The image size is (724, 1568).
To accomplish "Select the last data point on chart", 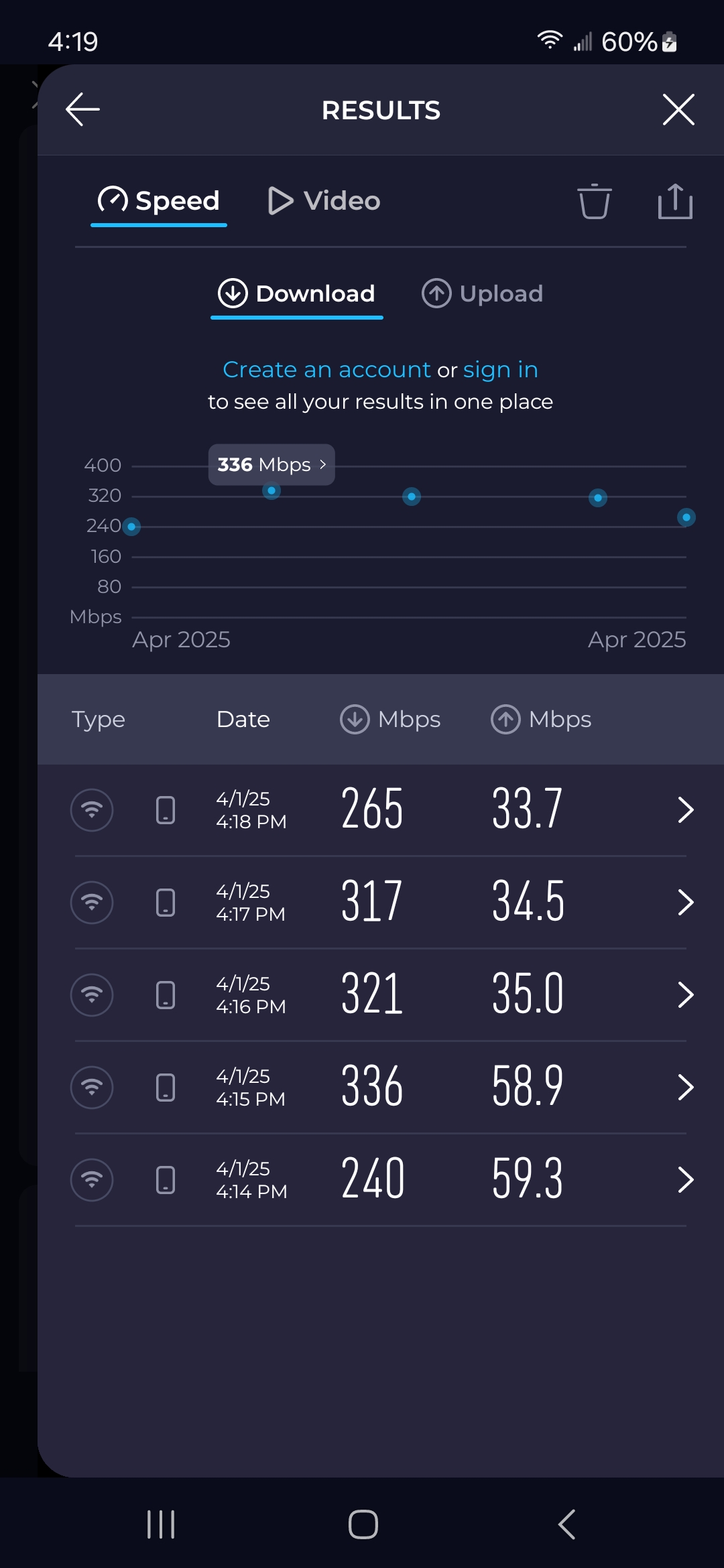I will pyautogui.click(x=686, y=517).
